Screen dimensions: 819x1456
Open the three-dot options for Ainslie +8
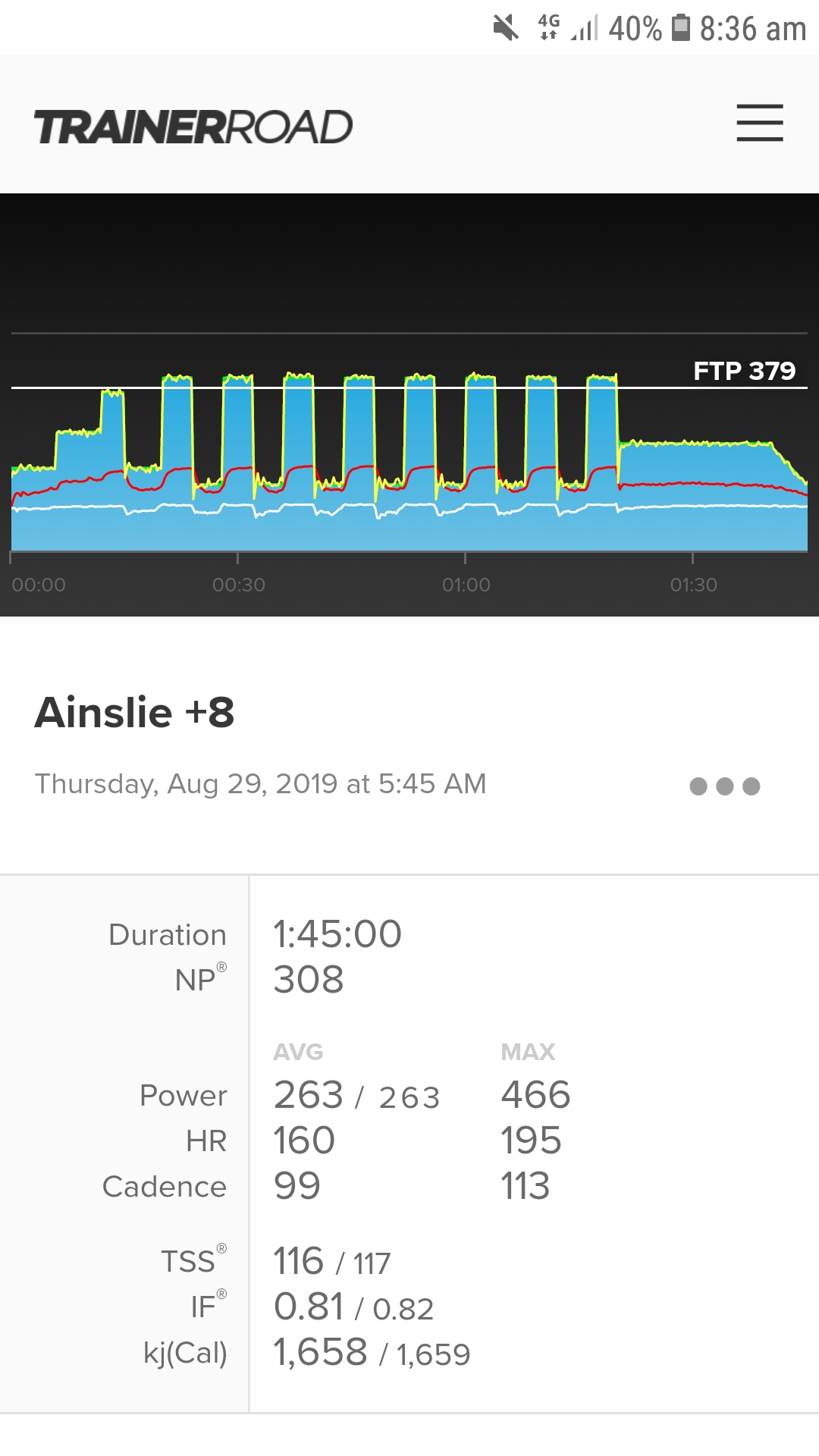coord(725,786)
